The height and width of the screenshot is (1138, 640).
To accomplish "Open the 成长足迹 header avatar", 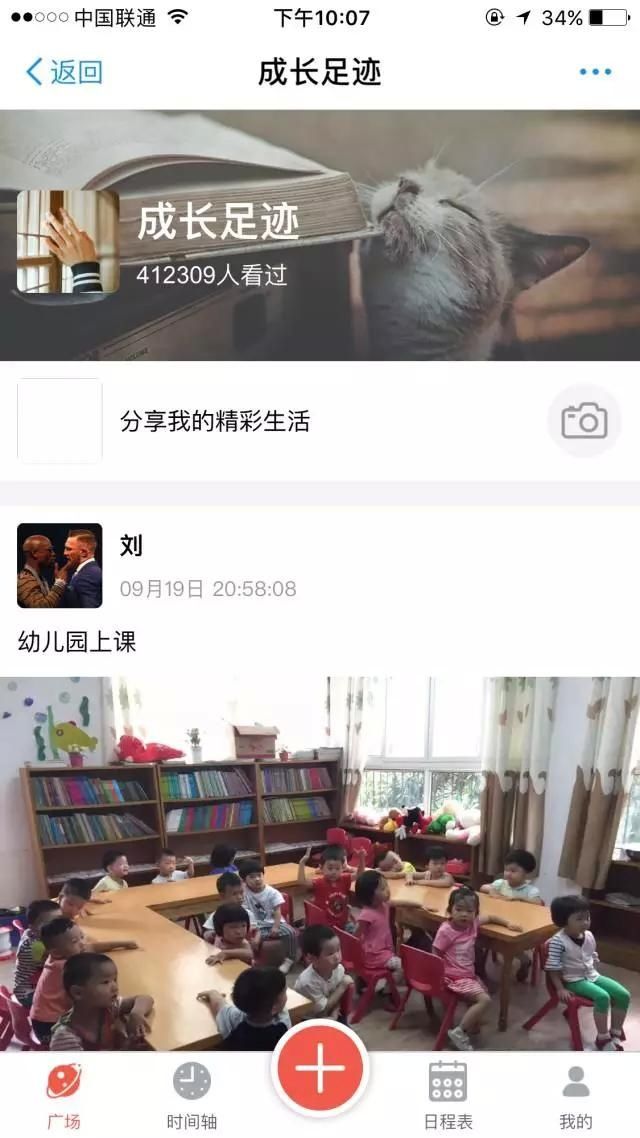I will 68,241.
